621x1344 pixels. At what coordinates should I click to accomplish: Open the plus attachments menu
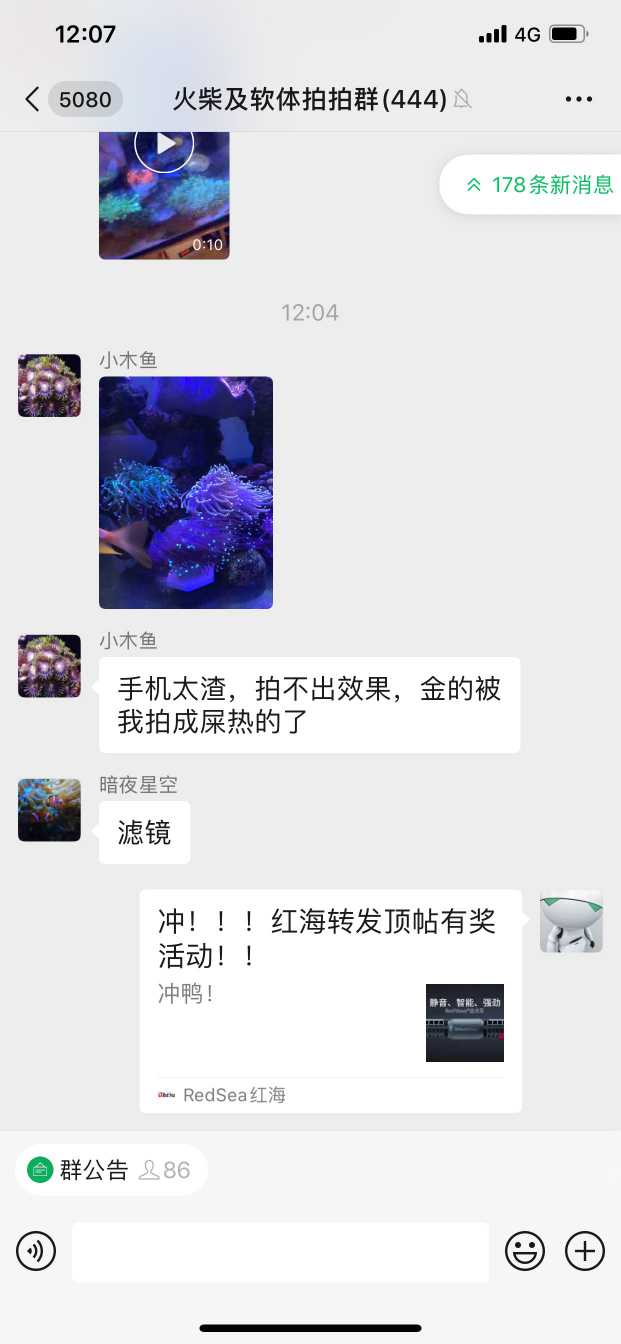click(x=585, y=1251)
